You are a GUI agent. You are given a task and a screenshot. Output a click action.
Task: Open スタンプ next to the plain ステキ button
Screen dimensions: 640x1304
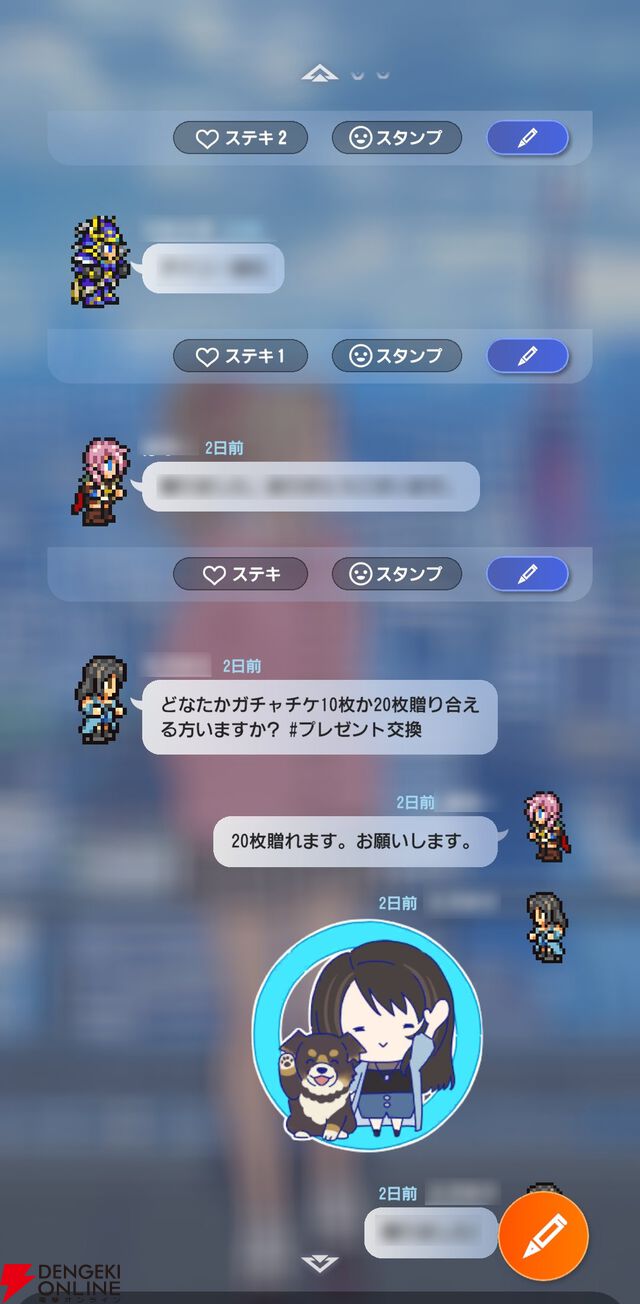[396, 574]
